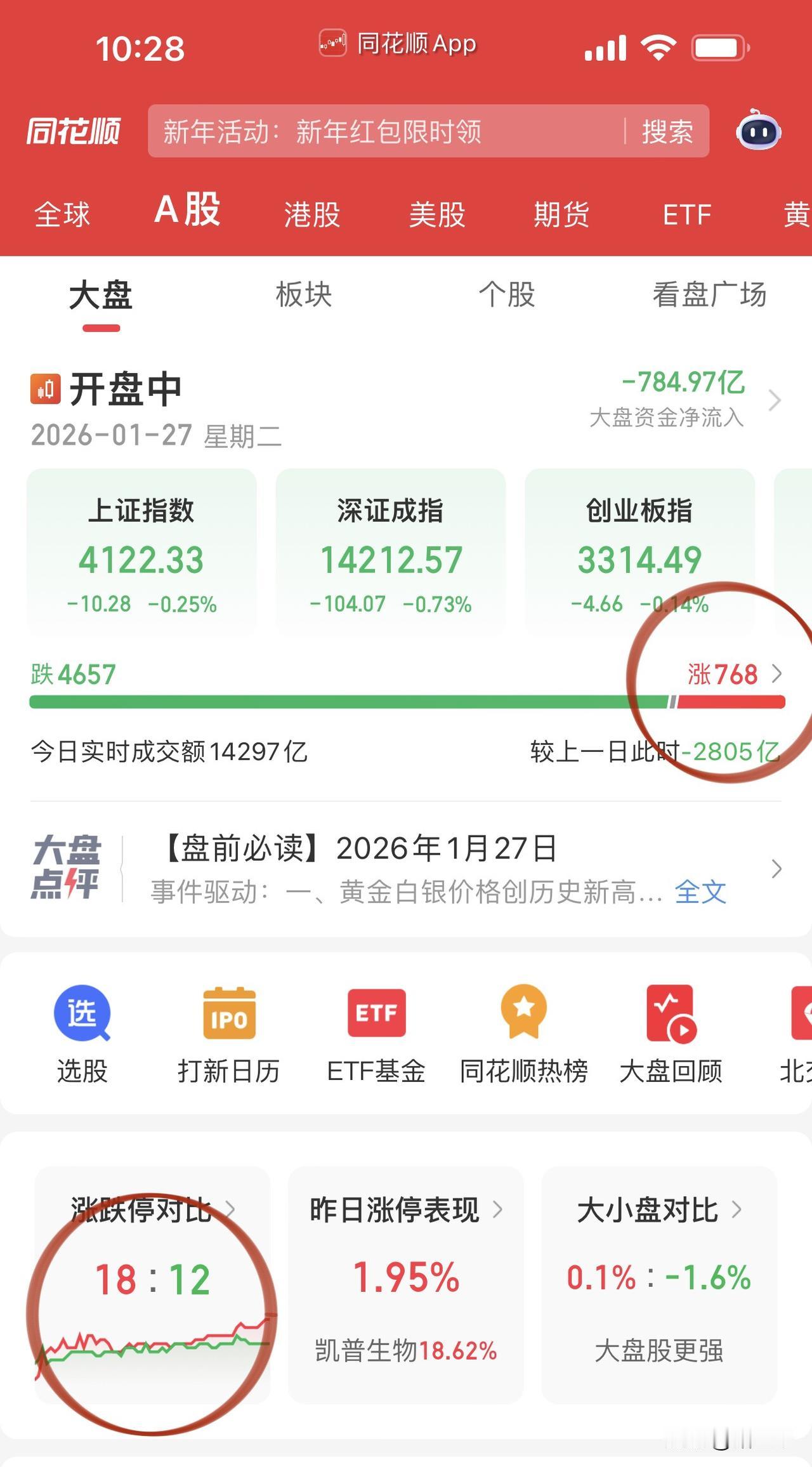812x1467 pixels.
Task: Open the 同花顺热榜 hot list icon
Action: coord(522,1027)
